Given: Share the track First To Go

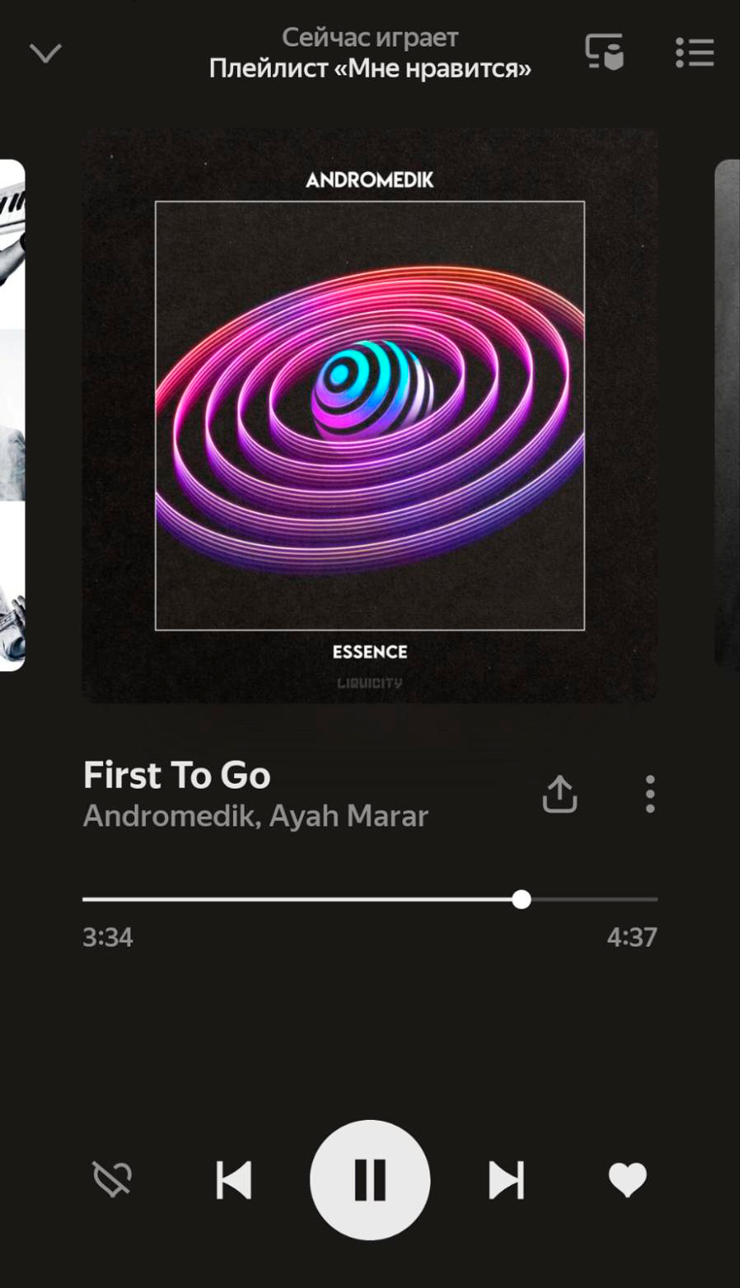Looking at the screenshot, I should [x=560, y=795].
